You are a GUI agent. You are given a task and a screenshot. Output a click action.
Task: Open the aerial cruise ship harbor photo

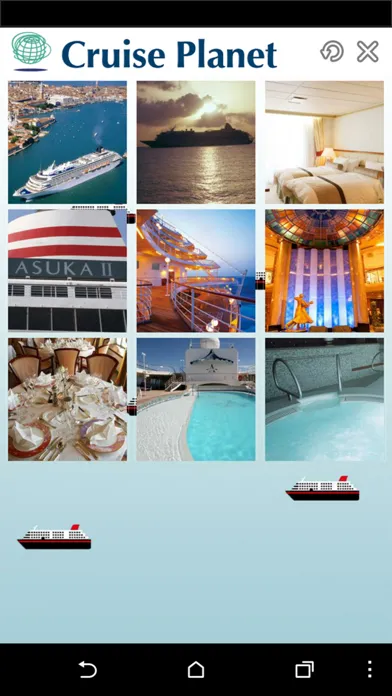click(67, 142)
